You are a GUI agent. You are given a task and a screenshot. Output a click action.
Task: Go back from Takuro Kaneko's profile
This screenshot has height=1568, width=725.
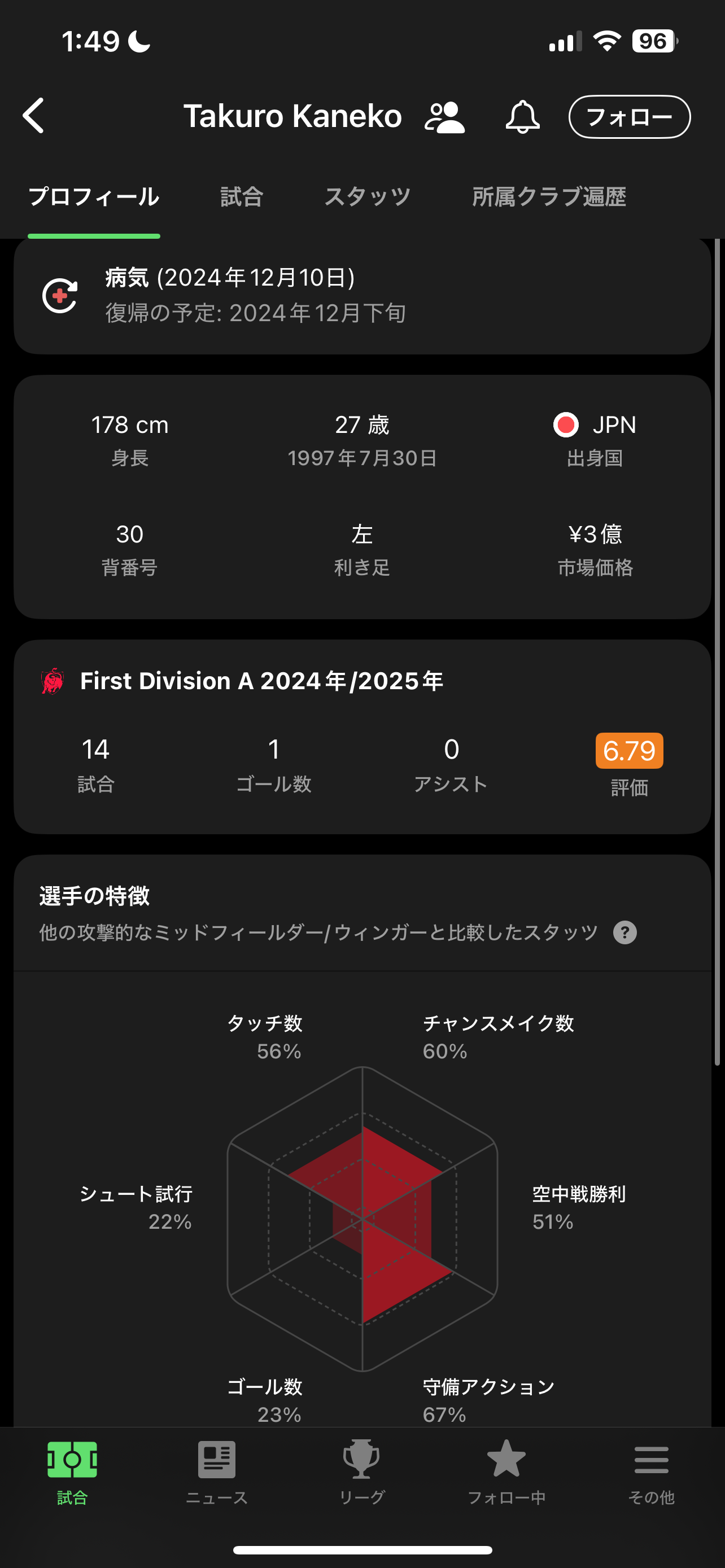[x=34, y=116]
